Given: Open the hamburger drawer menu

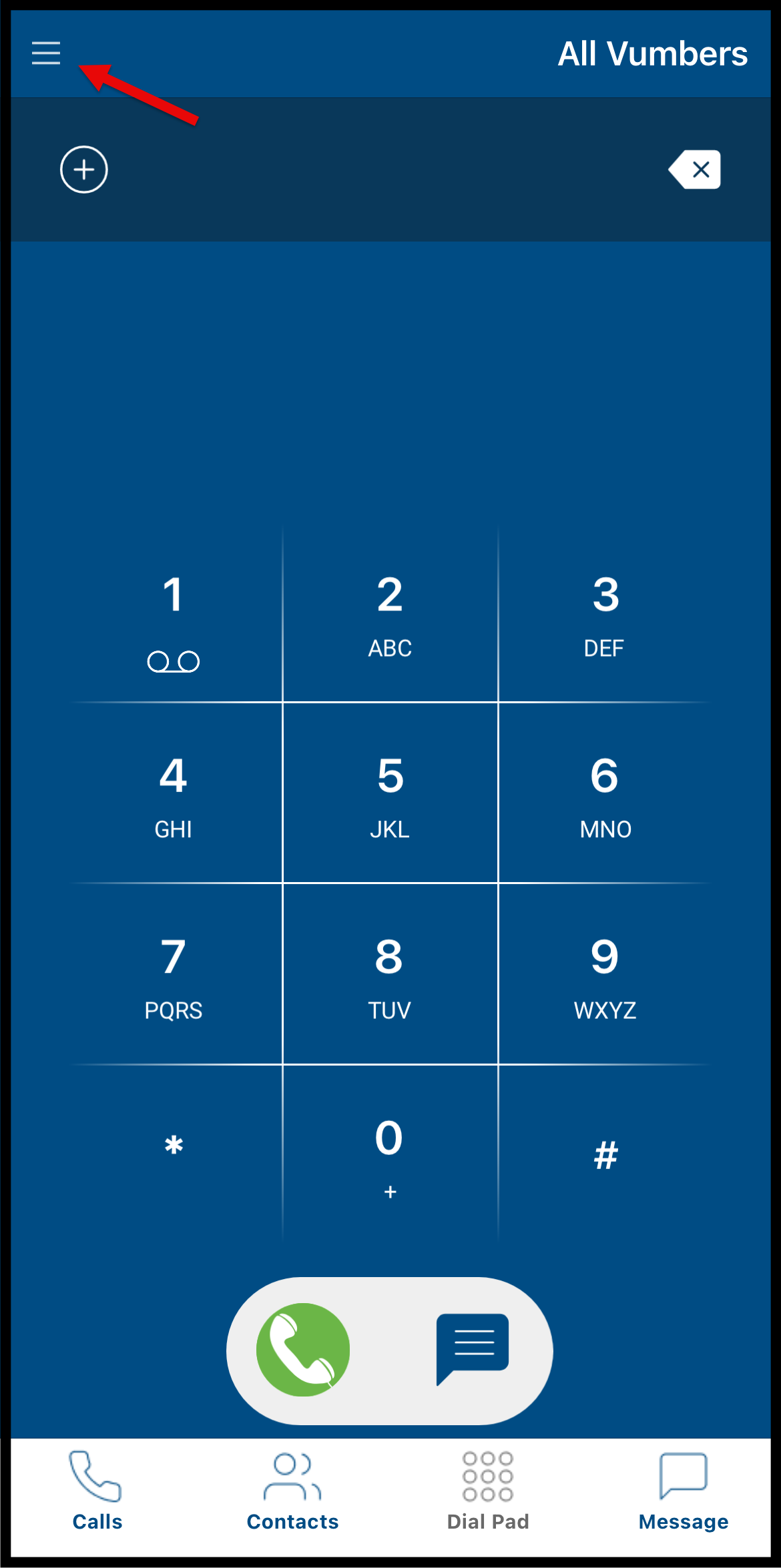Looking at the screenshot, I should (46, 53).
